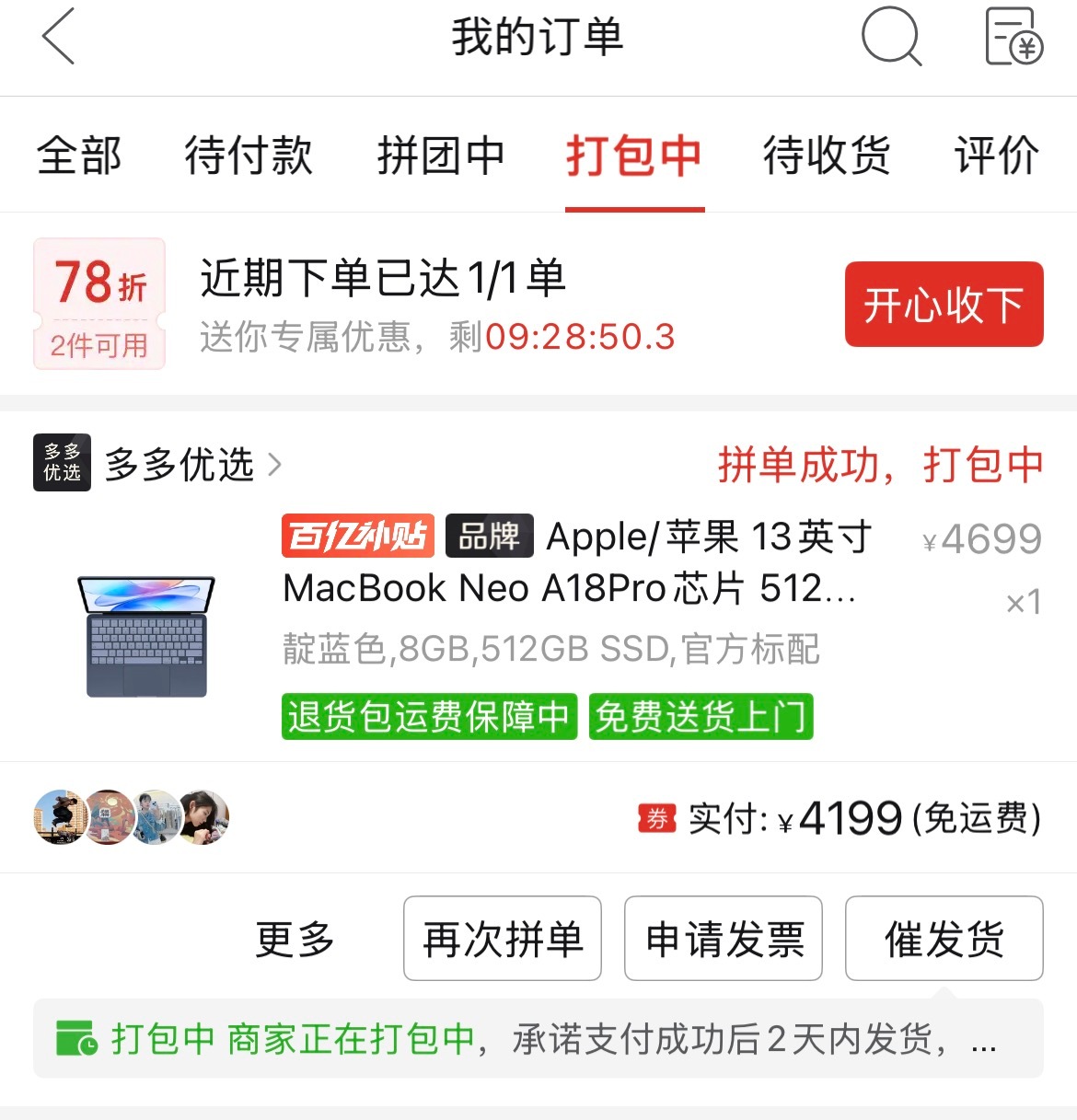Tap 催发货 to urge shipment

[944, 939]
